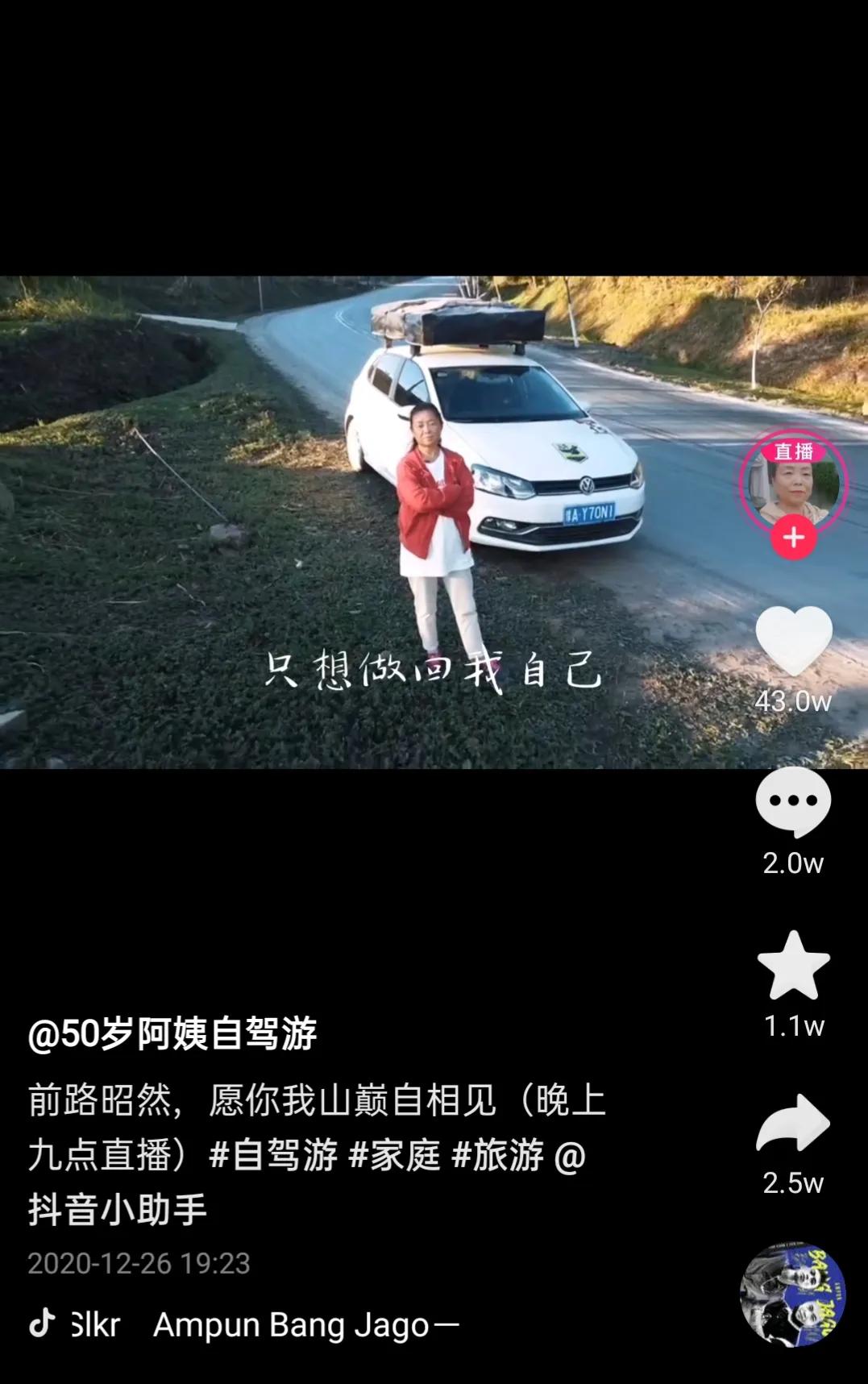Open the #家庭 hashtag
Image resolution: width=868 pixels, height=1384 pixels.
click(395, 1155)
